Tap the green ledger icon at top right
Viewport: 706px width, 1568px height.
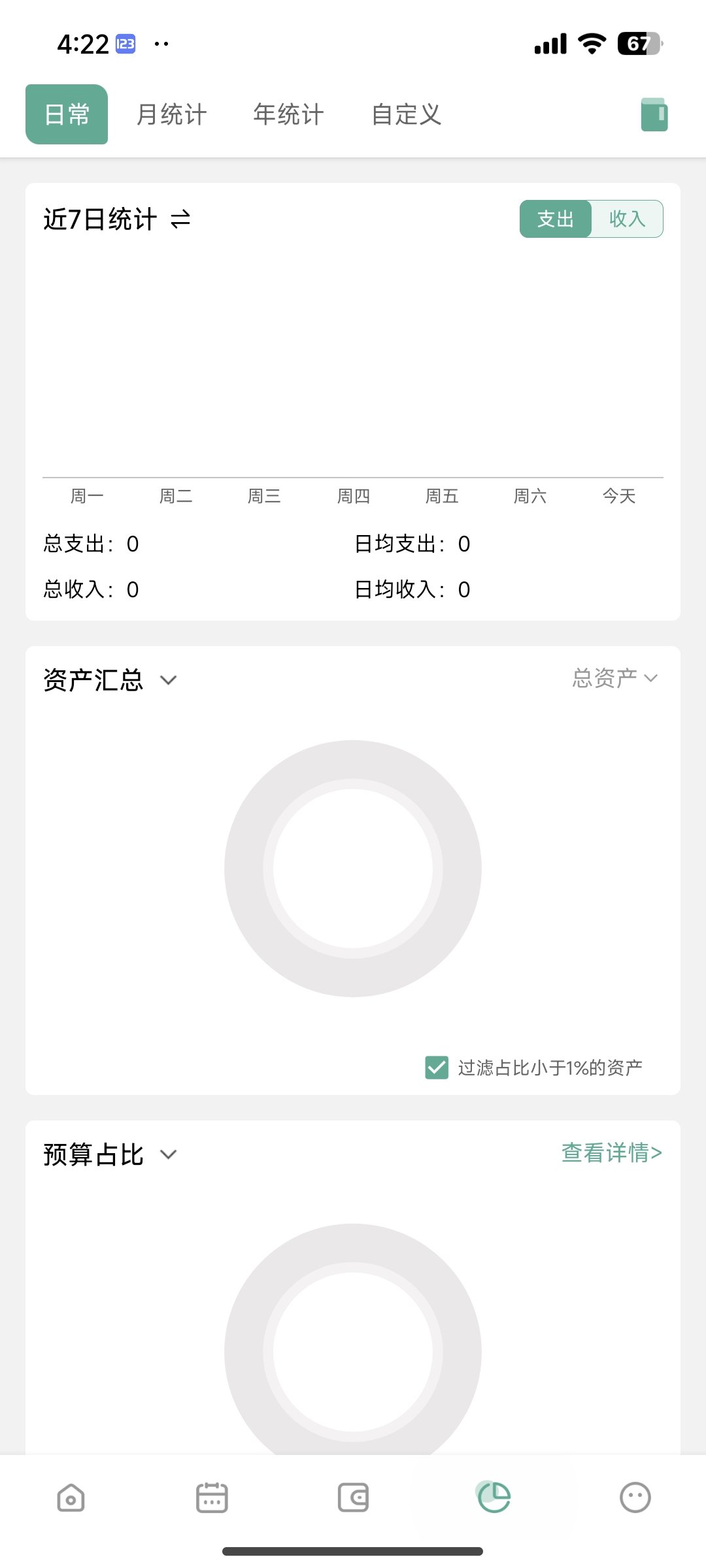tap(654, 114)
